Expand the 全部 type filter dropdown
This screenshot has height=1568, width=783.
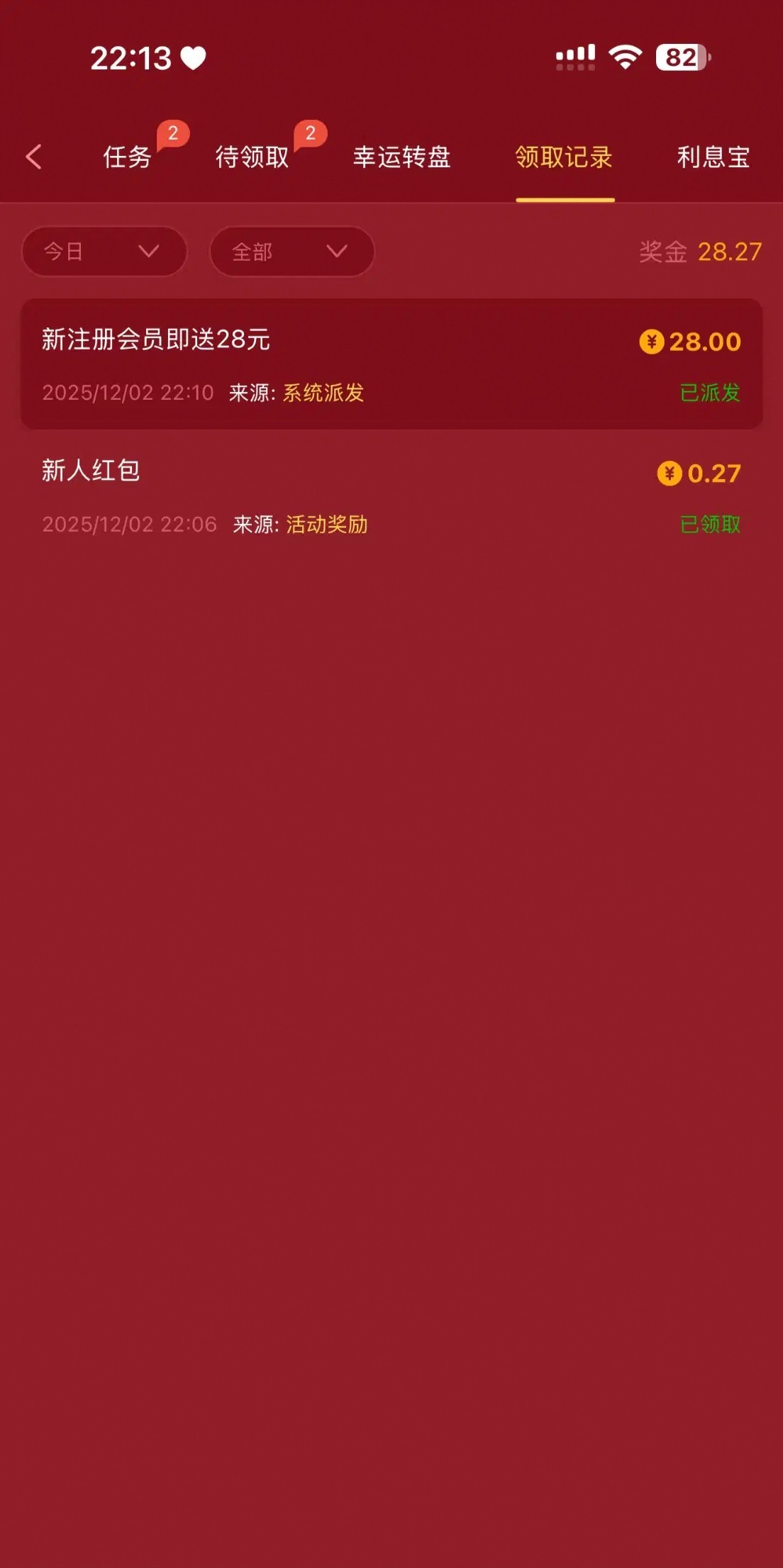(x=291, y=252)
